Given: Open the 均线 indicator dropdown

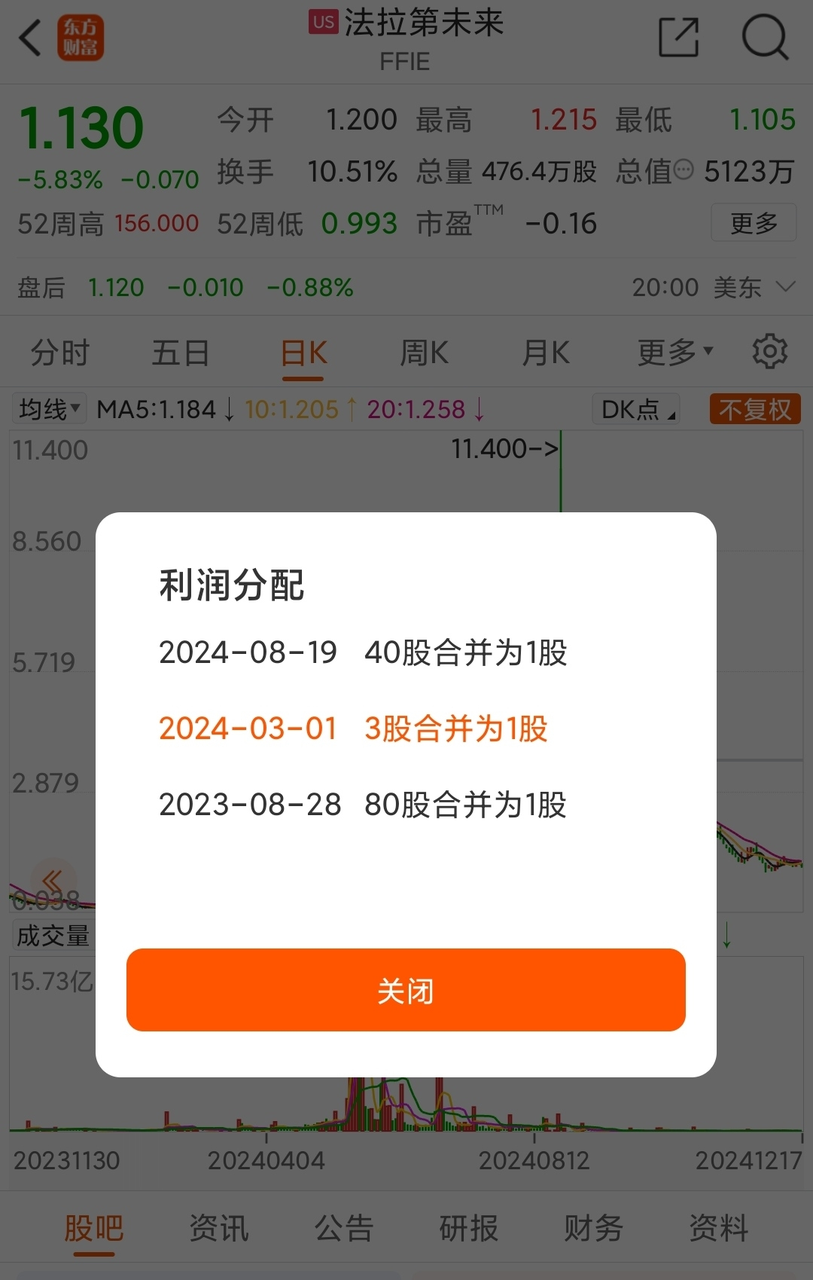Looking at the screenshot, I should [x=50, y=409].
